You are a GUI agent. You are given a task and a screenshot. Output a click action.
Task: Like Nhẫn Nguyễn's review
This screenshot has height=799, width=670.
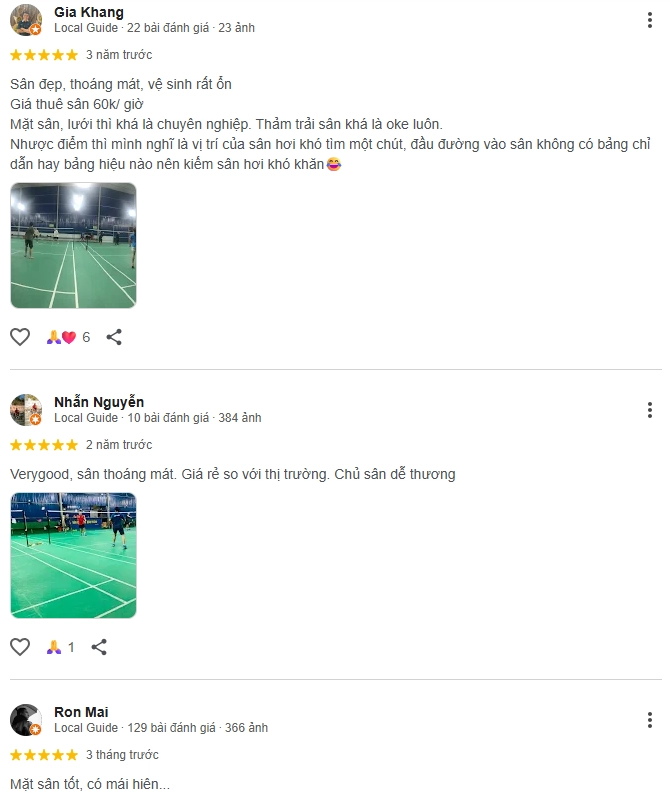[20, 647]
